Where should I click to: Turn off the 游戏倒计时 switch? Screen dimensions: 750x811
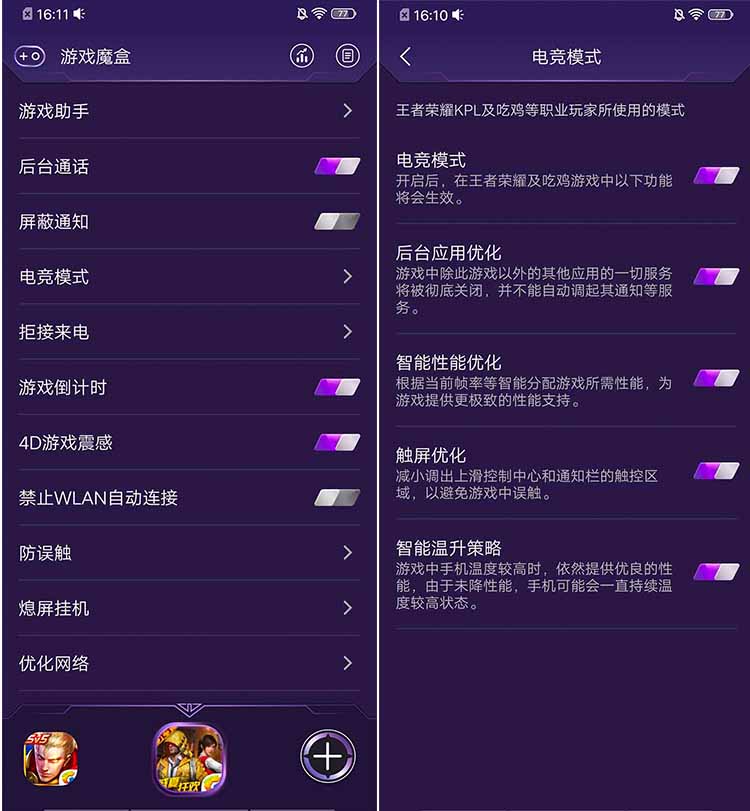[x=337, y=387]
